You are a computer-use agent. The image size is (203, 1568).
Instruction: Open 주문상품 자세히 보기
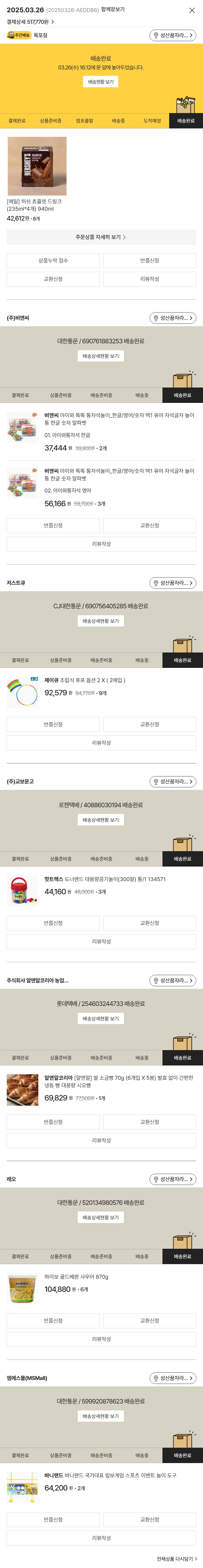[101, 237]
